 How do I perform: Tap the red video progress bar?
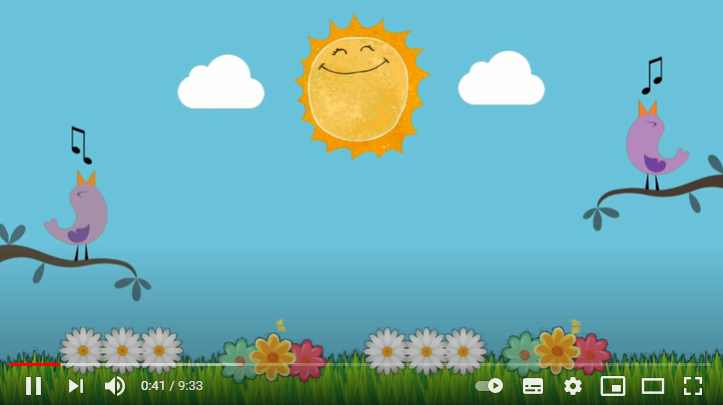[30, 364]
